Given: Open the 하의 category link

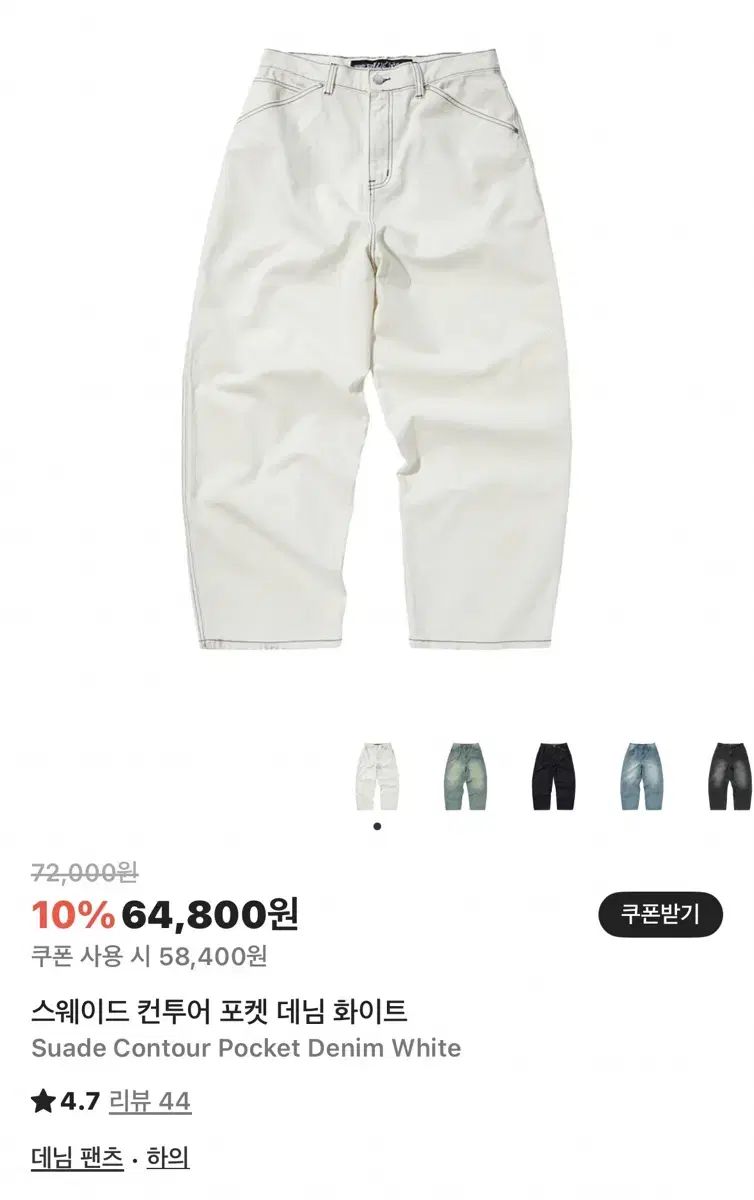Looking at the screenshot, I should pyautogui.click(x=167, y=1159).
